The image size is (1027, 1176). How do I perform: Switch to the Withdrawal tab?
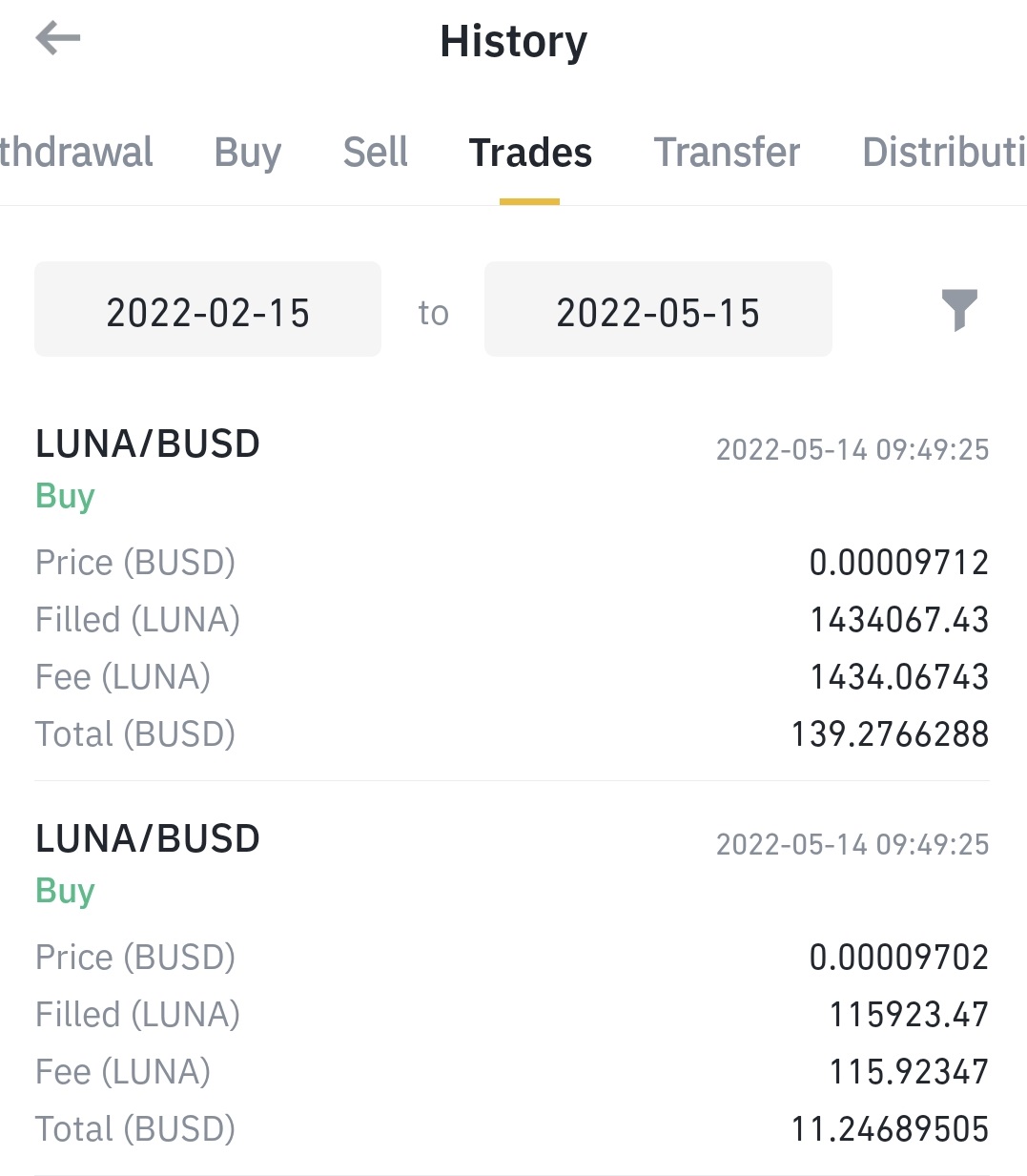76,153
